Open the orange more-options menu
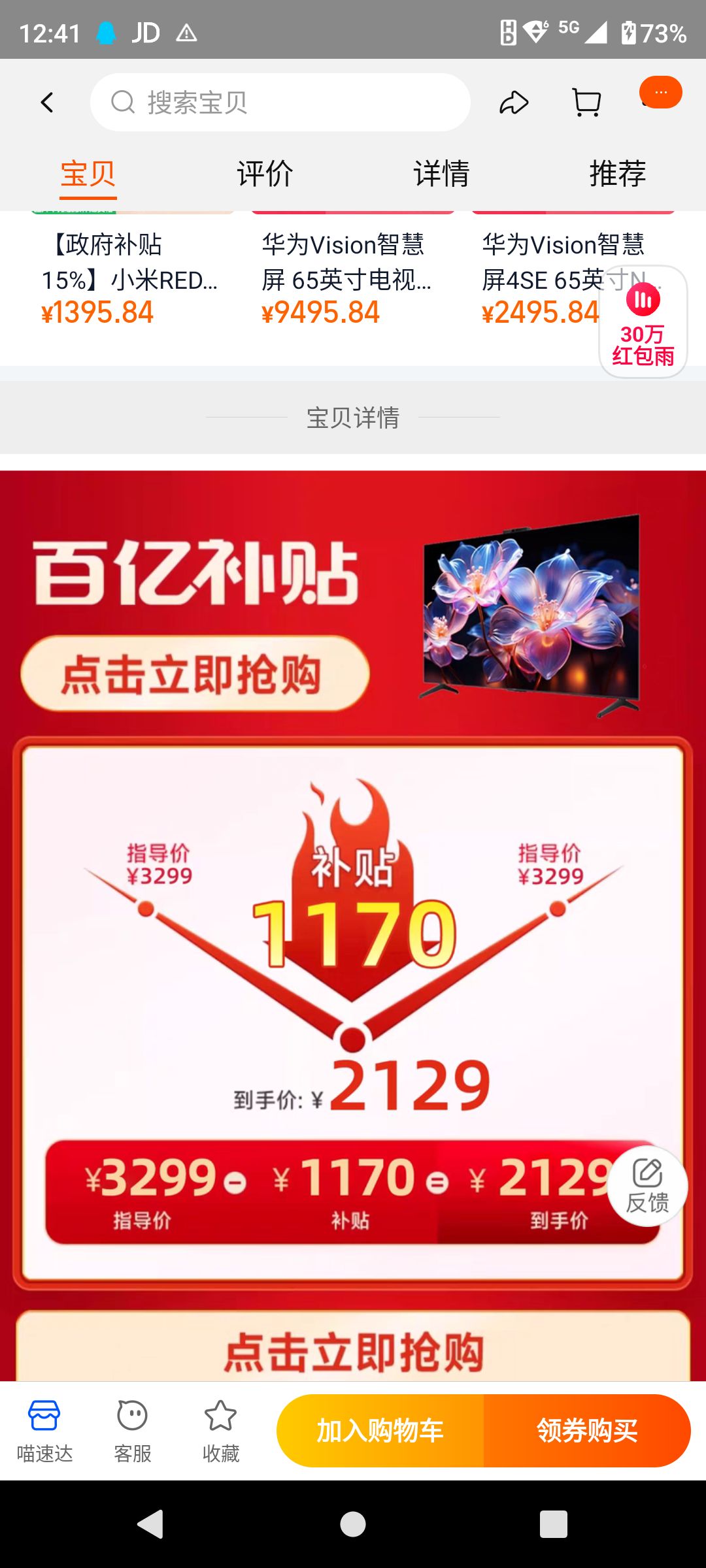This screenshot has height=1568, width=706. point(661,93)
